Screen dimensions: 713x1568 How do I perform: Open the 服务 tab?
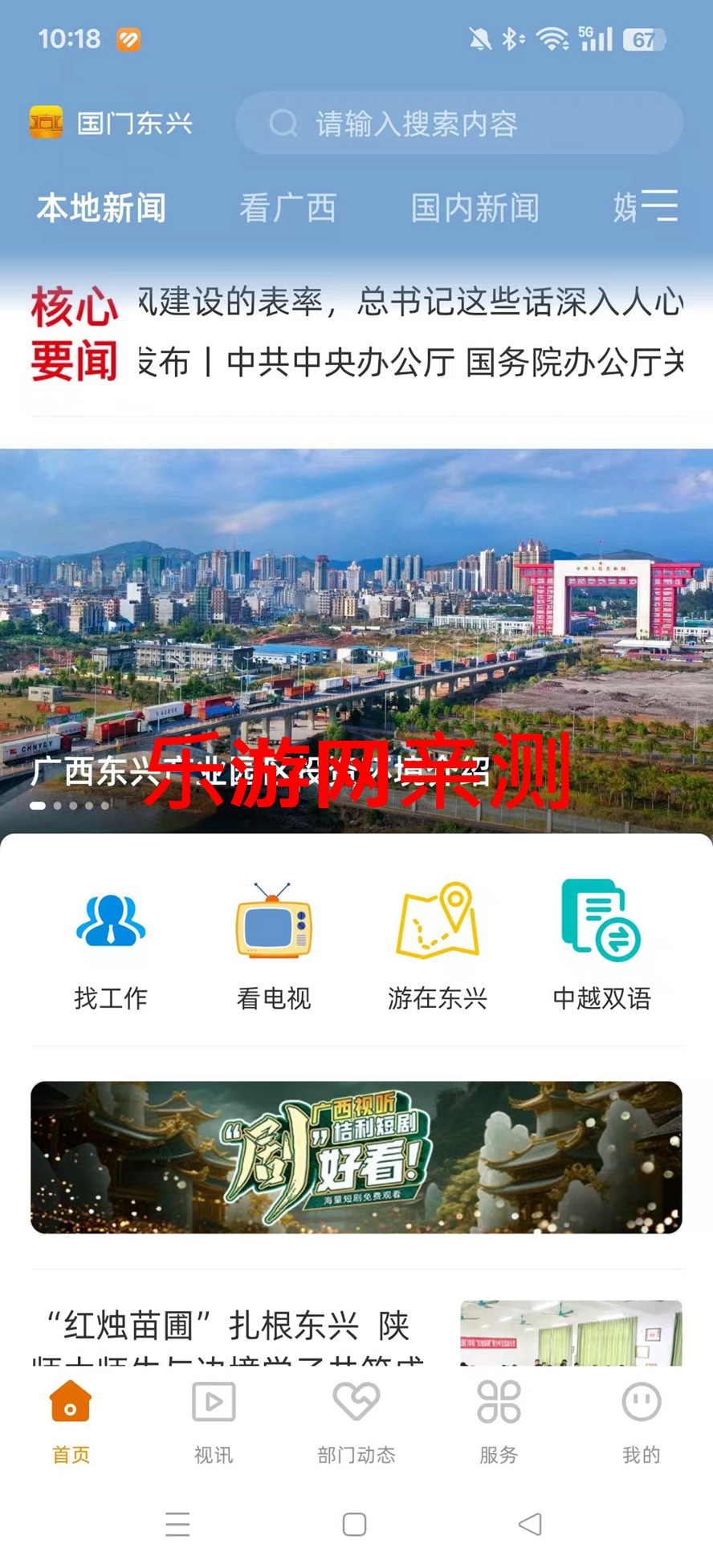coord(499,1420)
